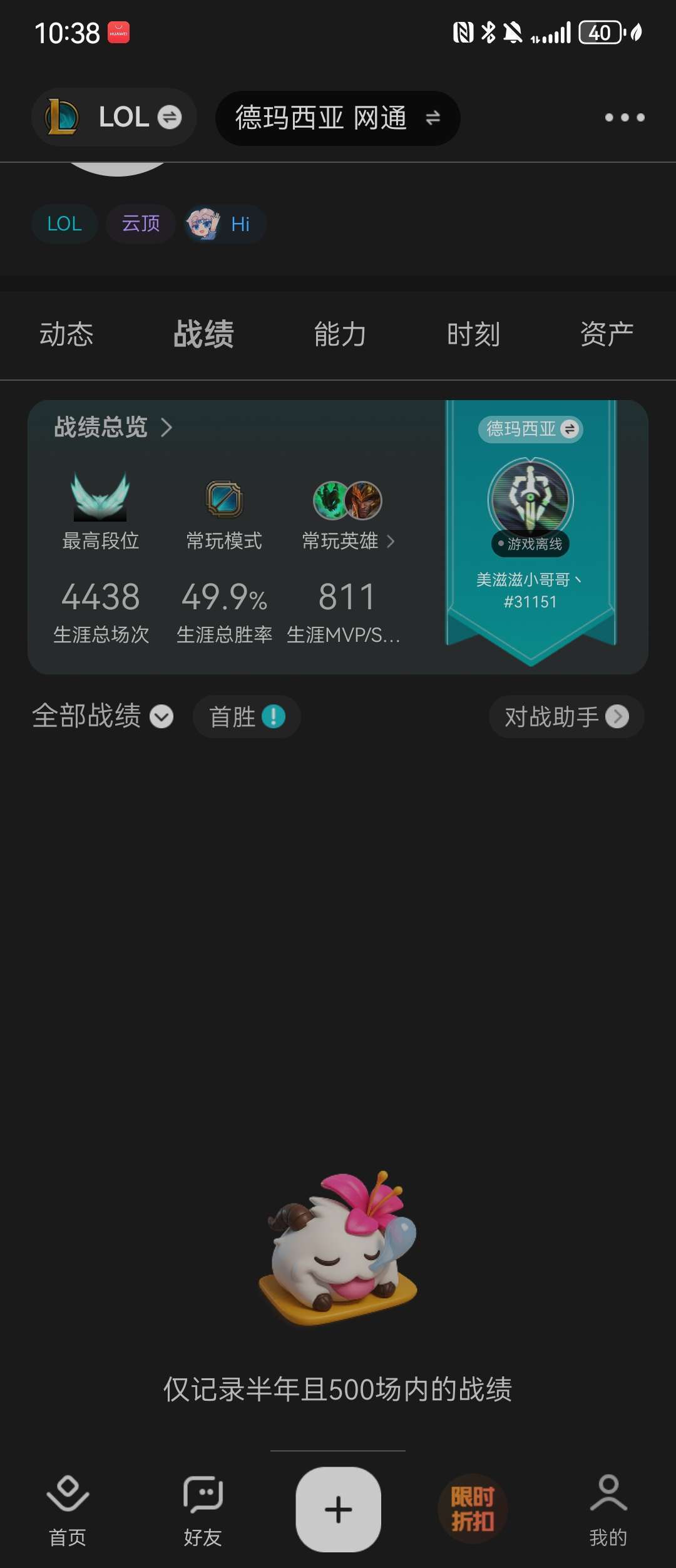This screenshot has width=676, height=1568.
Task: Switch to the 资产 tab
Action: pos(607,334)
